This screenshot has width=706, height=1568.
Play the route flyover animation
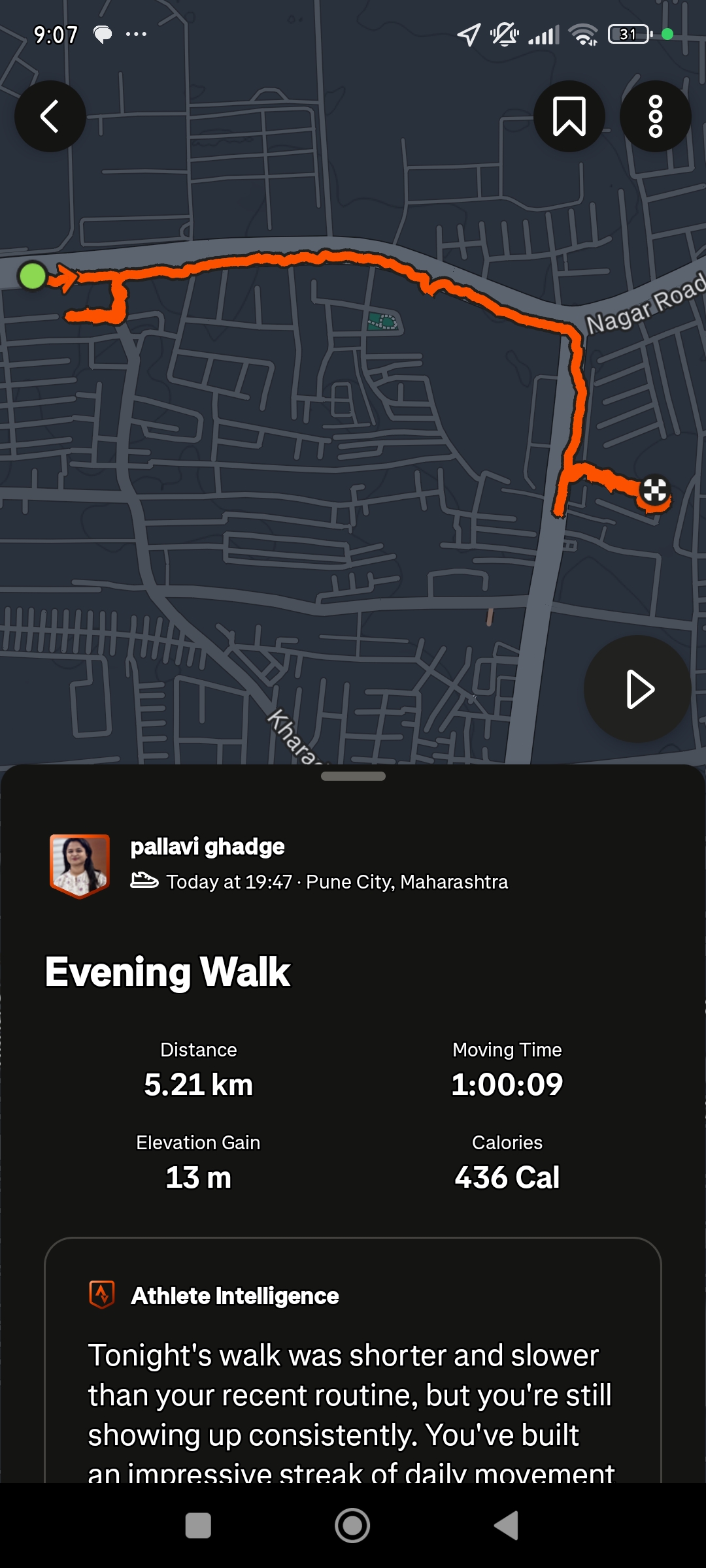637,689
